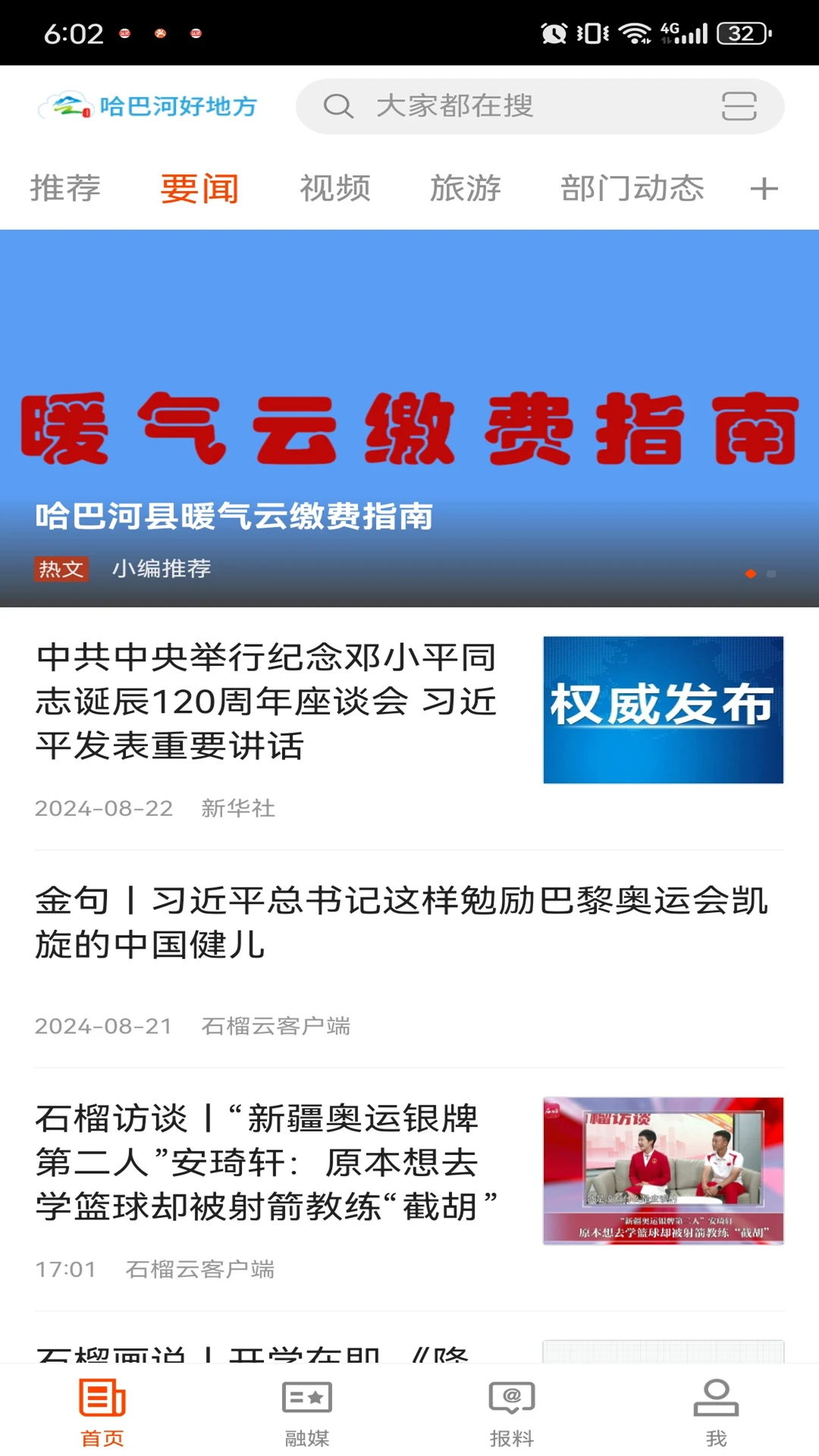
Task: Tap the 权威发布 thumbnail image
Action: [x=663, y=710]
